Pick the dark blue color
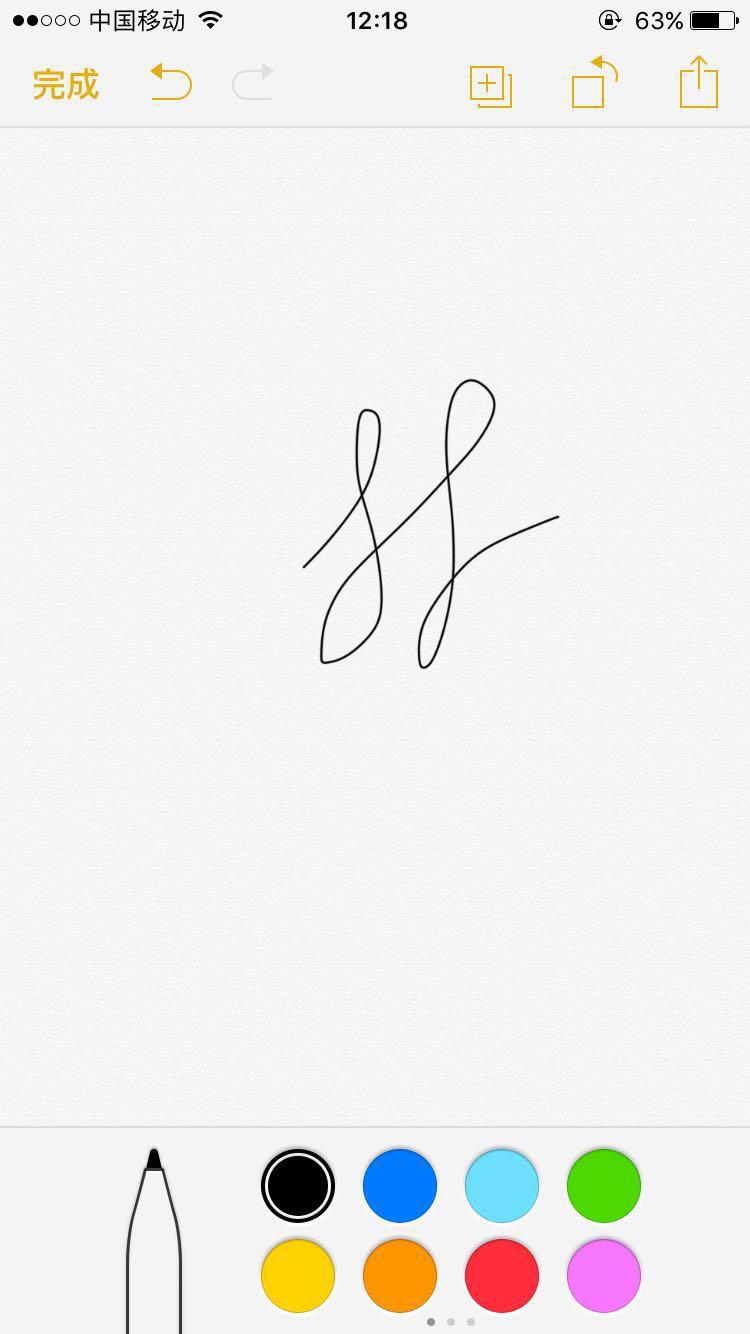750x1334 pixels. coord(400,1186)
